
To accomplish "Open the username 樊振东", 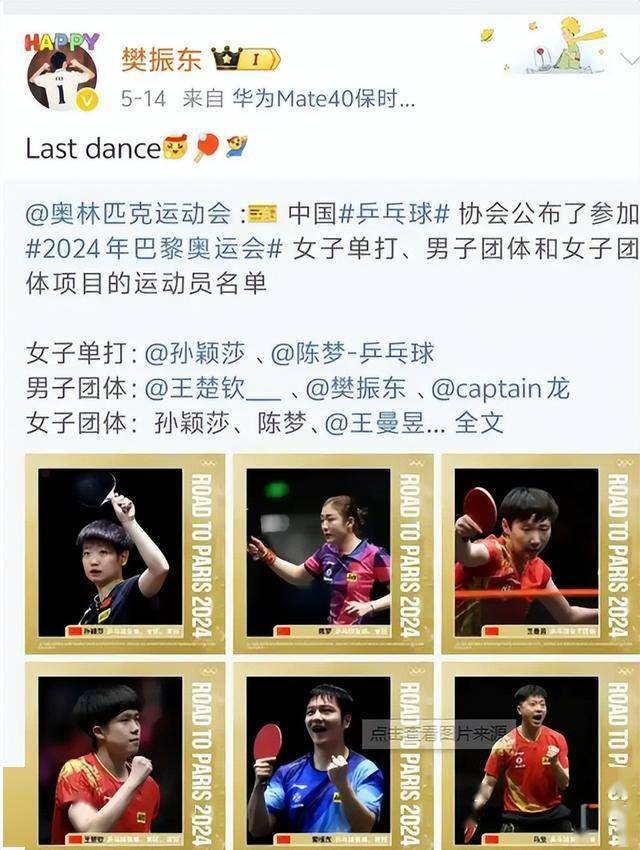I will 161,59.
